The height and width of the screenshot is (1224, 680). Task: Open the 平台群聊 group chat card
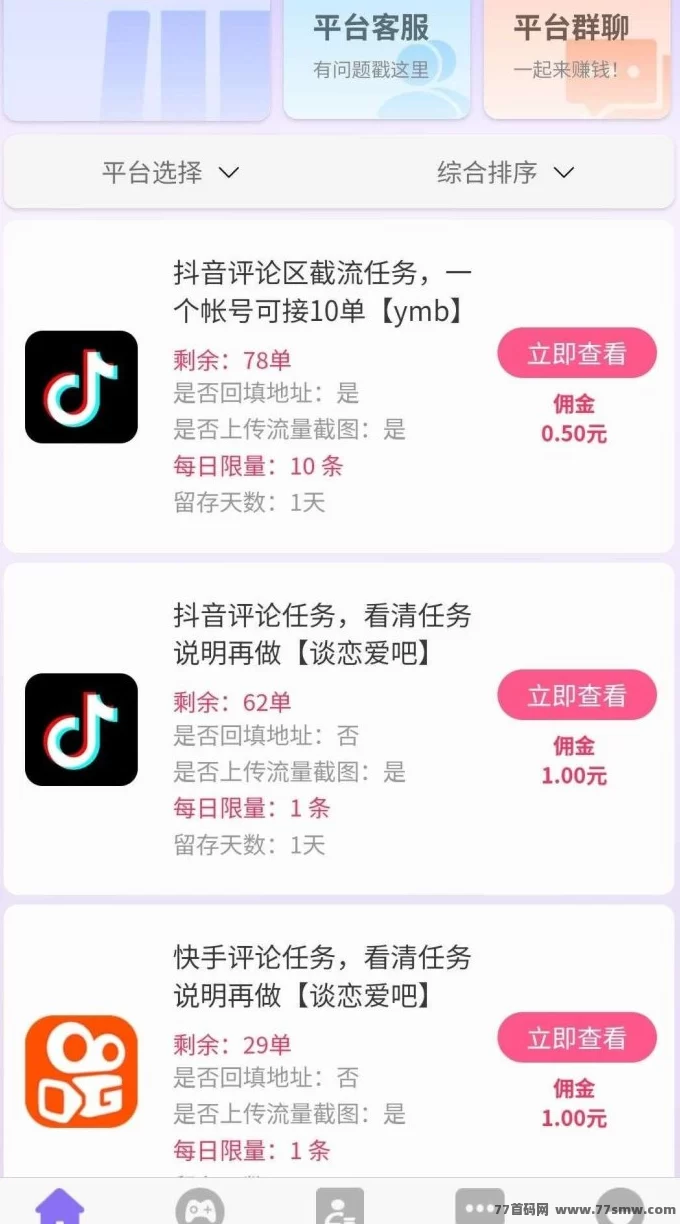click(x=576, y=55)
